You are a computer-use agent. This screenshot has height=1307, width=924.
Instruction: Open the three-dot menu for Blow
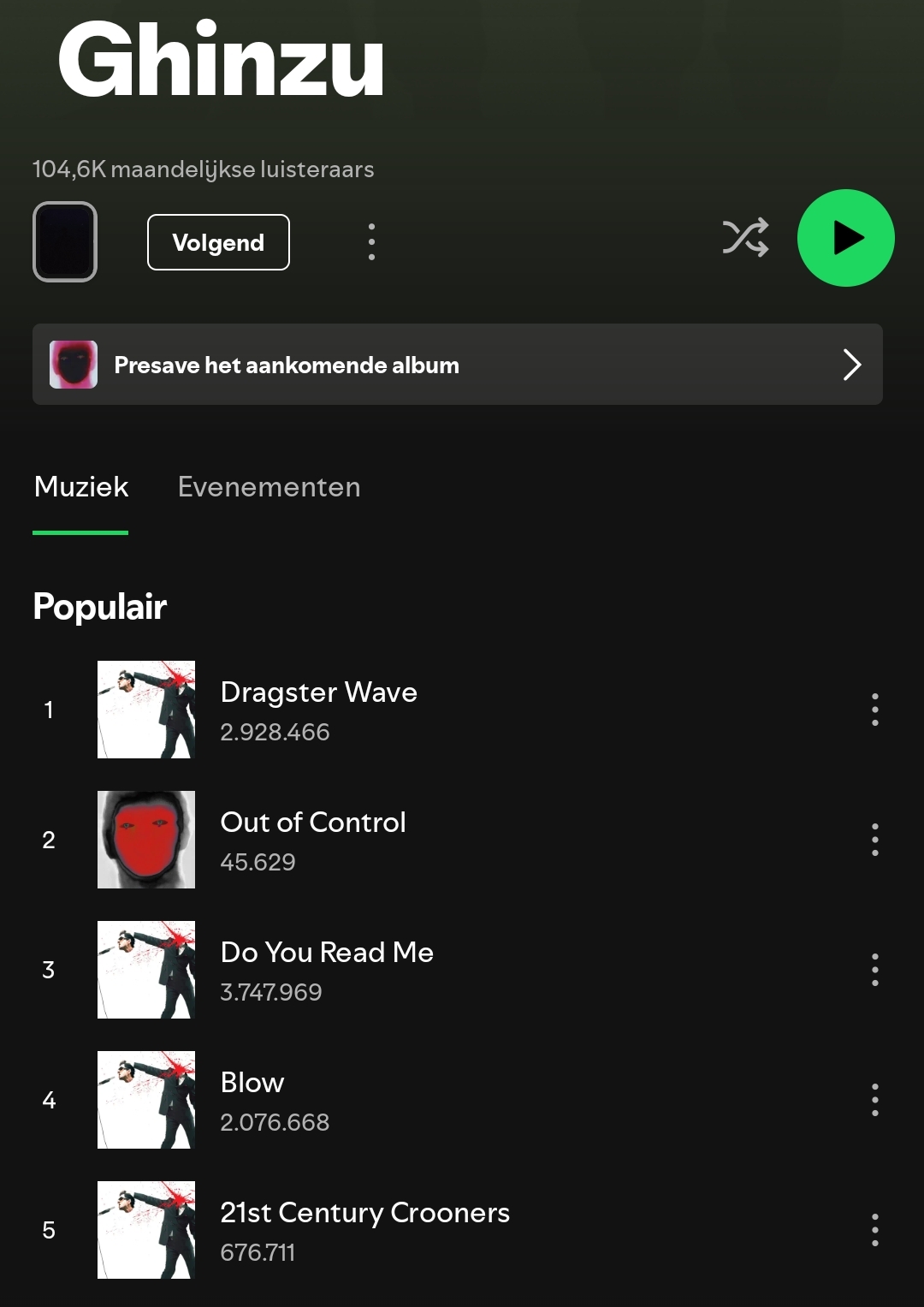click(x=874, y=1100)
